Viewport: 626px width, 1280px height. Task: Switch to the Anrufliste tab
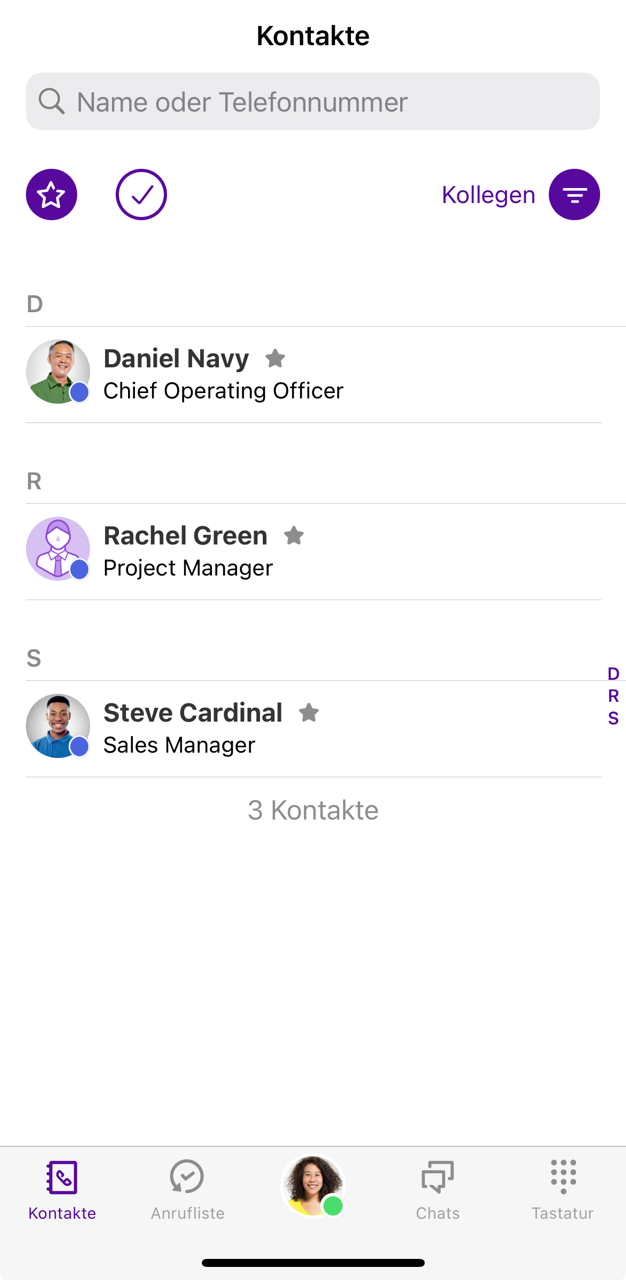pyautogui.click(x=187, y=1190)
